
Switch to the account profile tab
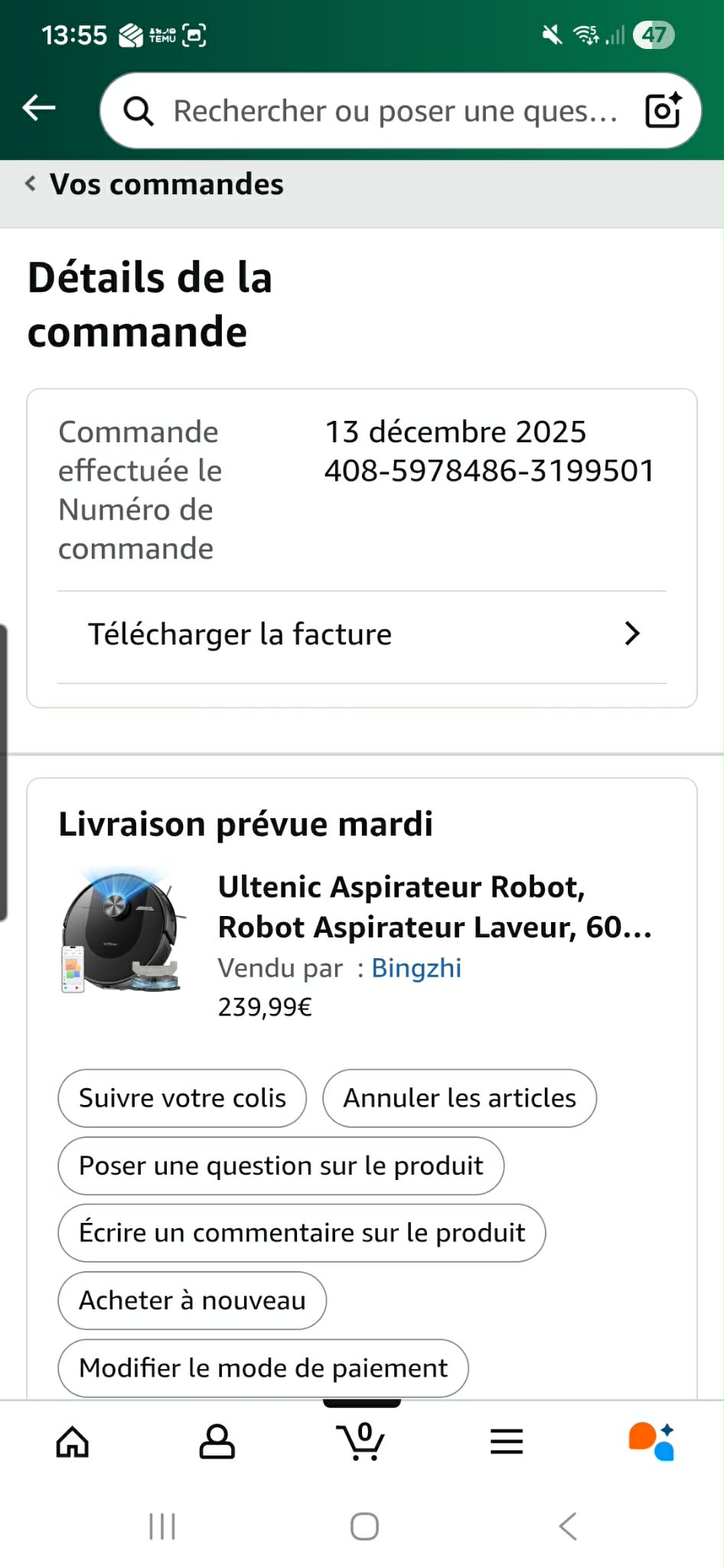(x=217, y=1442)
